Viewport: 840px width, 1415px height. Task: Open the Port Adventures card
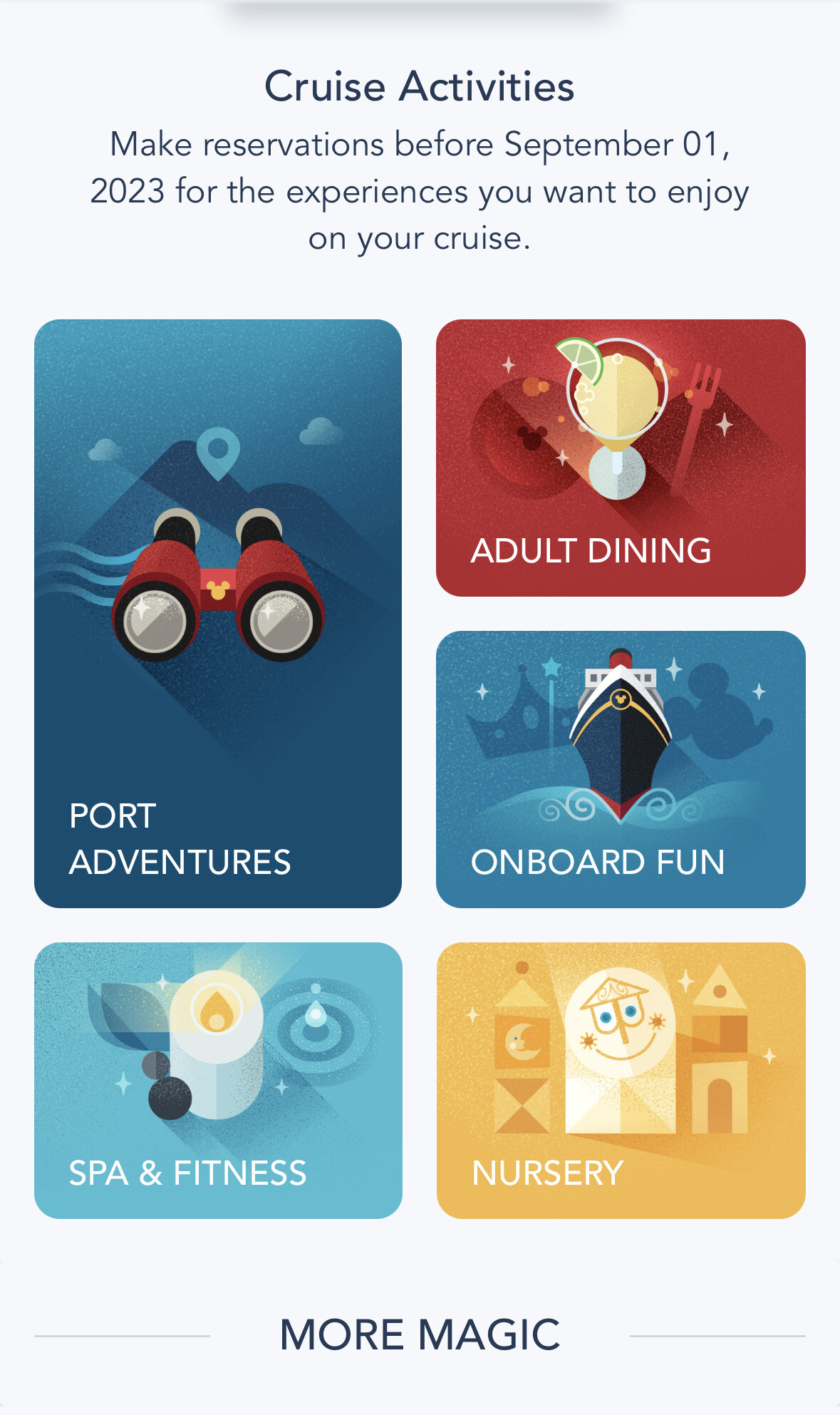pyautogui.click(x=218, y=613)
